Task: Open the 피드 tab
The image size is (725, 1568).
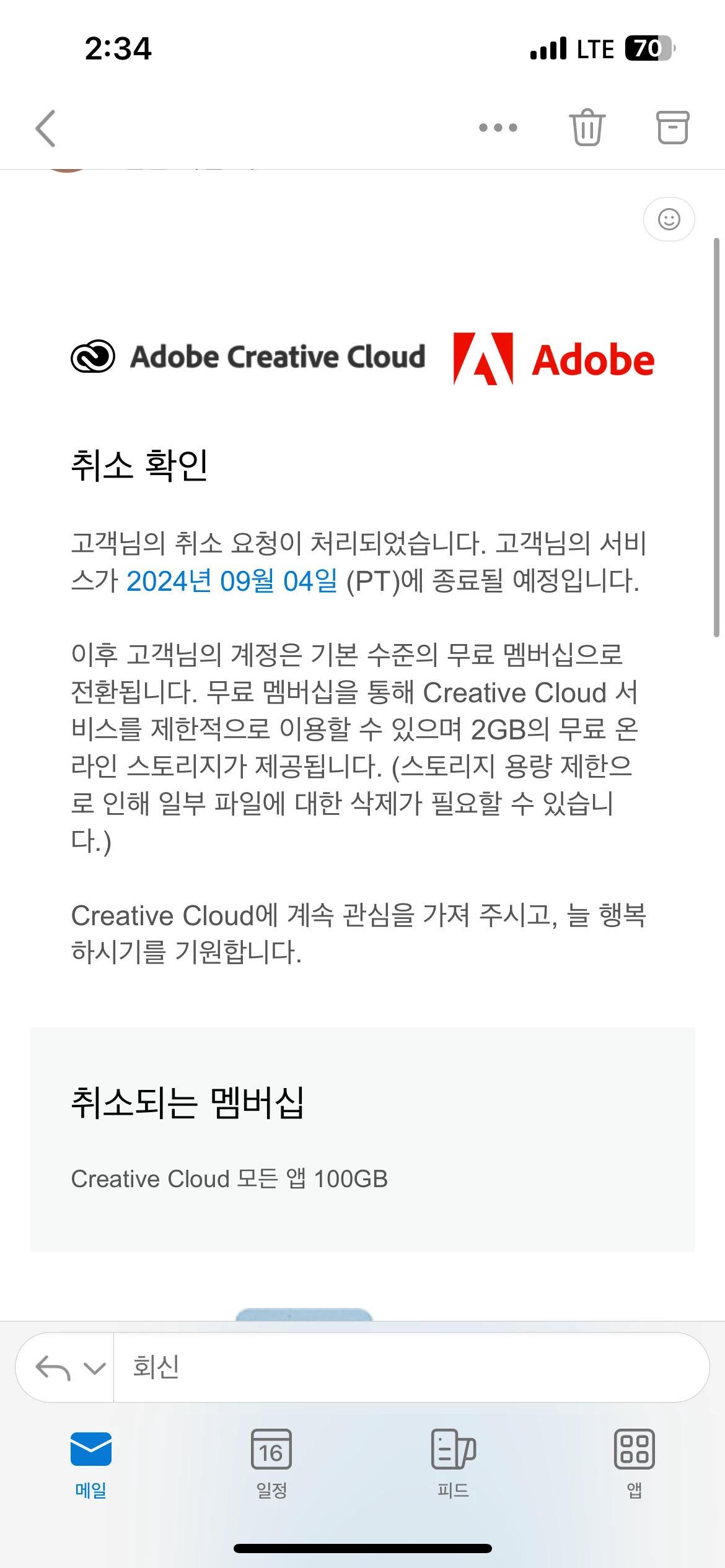Action: (453, 1463)
